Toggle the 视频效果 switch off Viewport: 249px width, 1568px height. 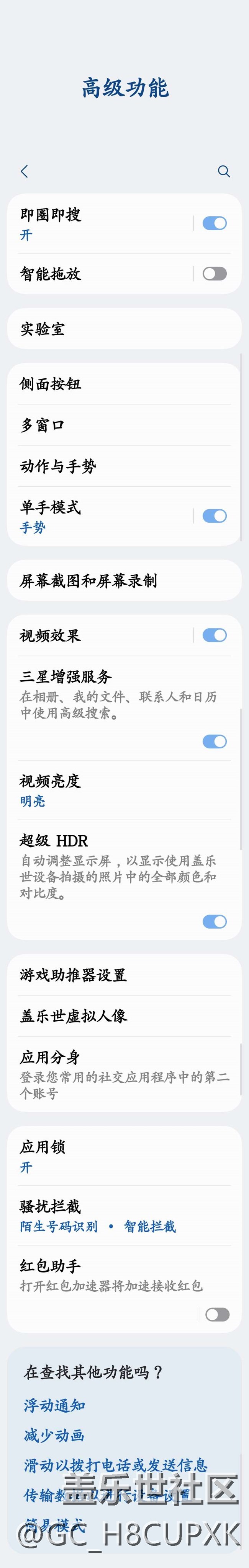214,636
